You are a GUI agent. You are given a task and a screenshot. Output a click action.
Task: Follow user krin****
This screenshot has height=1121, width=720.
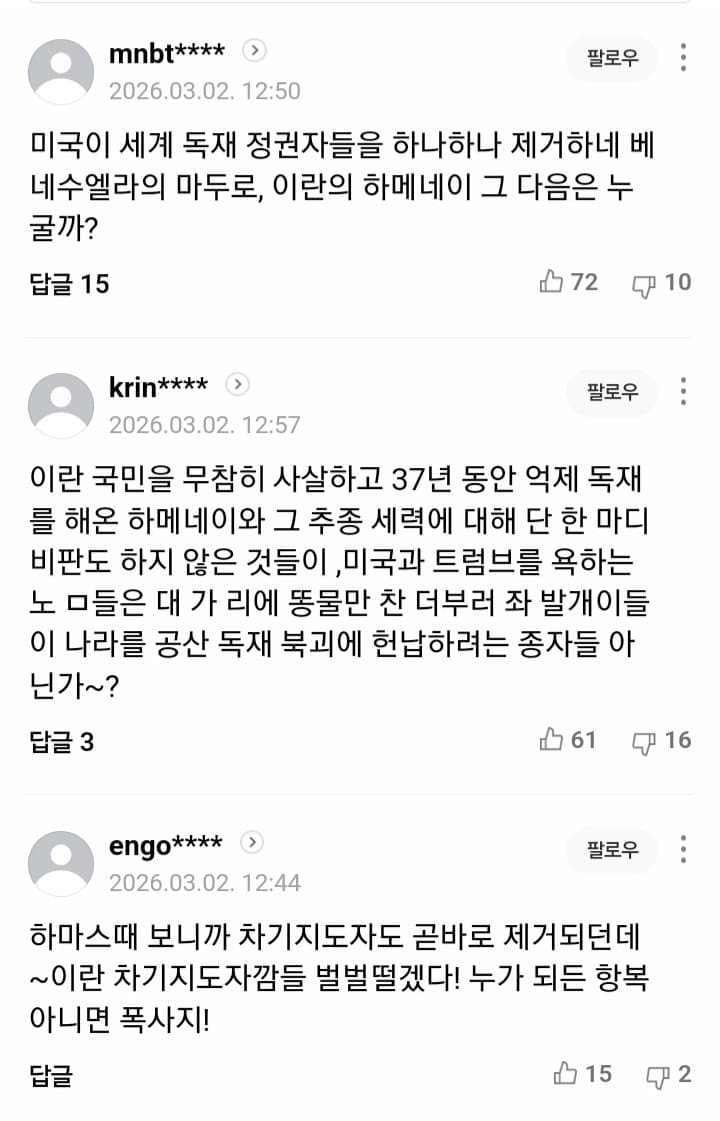click(612, 392)
